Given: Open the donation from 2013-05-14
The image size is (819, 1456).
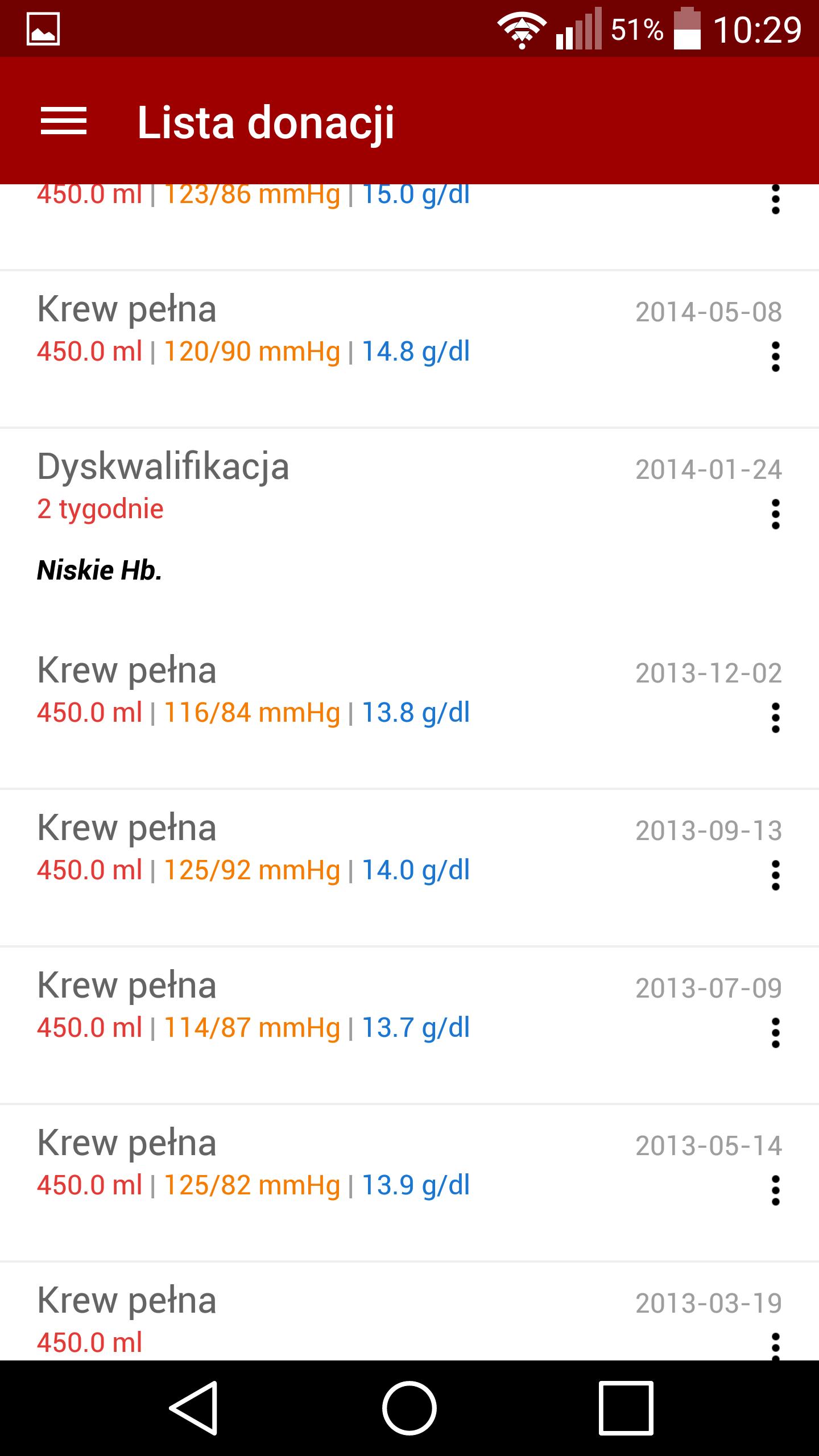Looking at the screenshot, I should tap(341, 1166).
